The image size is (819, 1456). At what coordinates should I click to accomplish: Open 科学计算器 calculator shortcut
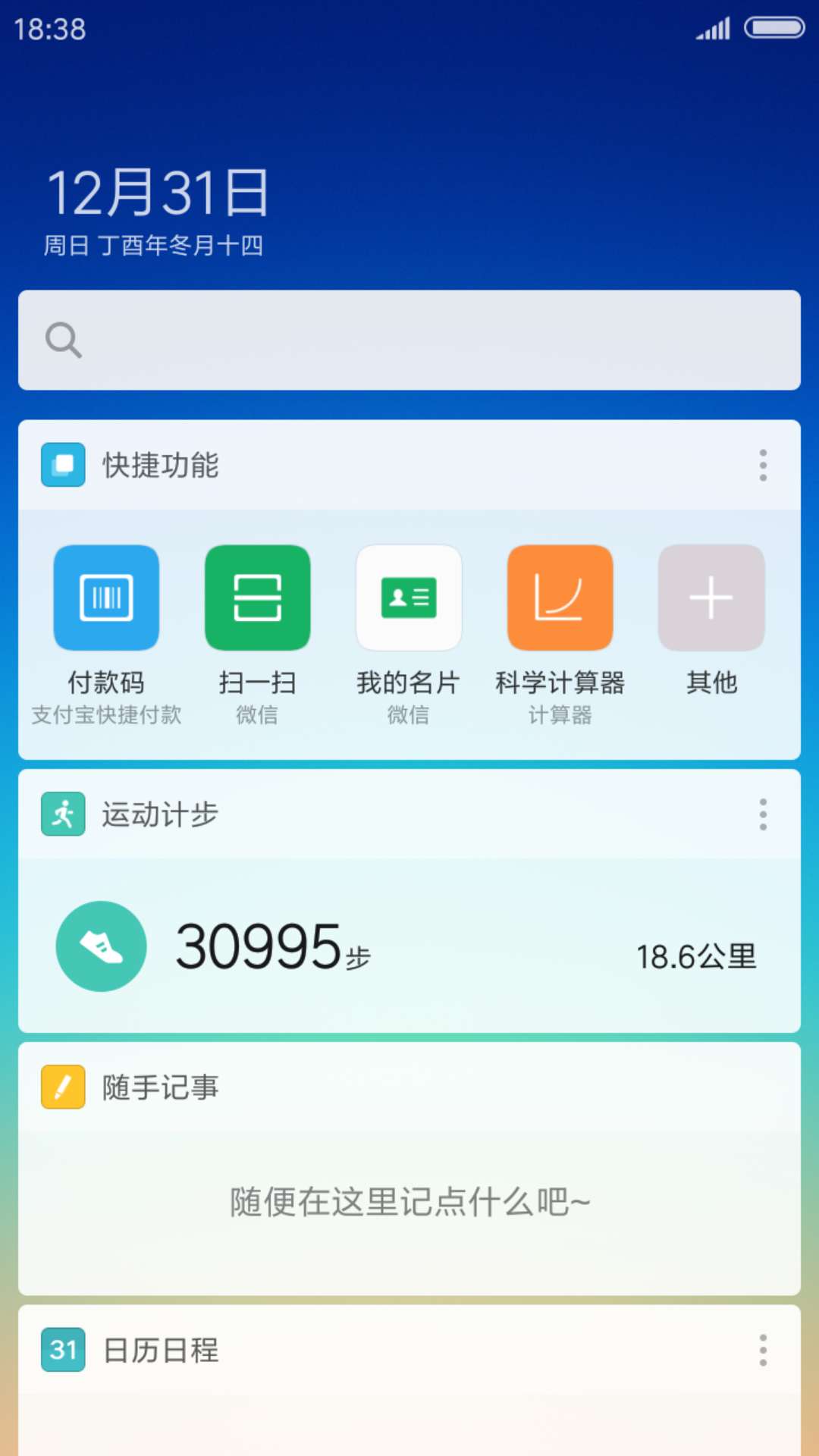[560, 598]
